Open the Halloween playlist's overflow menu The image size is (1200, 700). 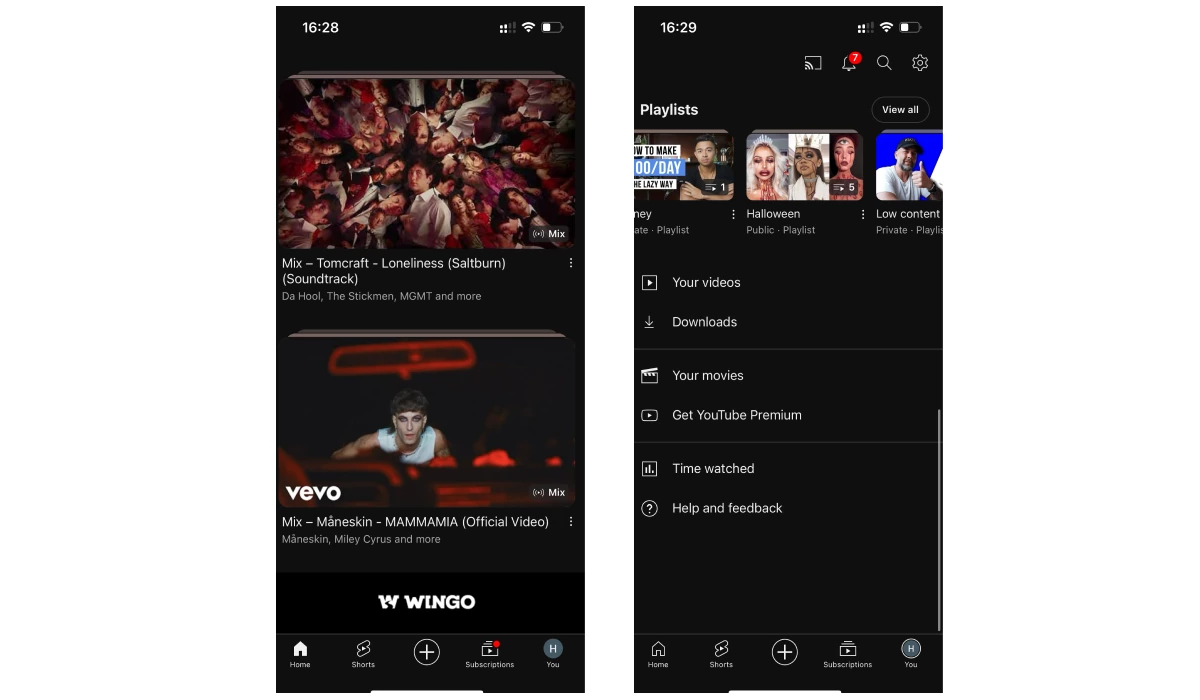coord(863,214)
